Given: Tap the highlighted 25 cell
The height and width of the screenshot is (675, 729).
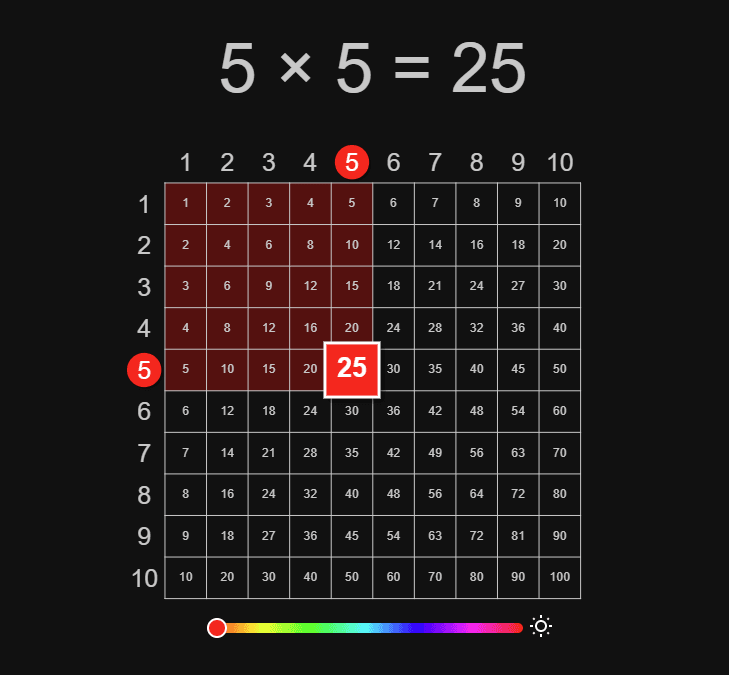Looking at the screenshot, I should (352, 369).
